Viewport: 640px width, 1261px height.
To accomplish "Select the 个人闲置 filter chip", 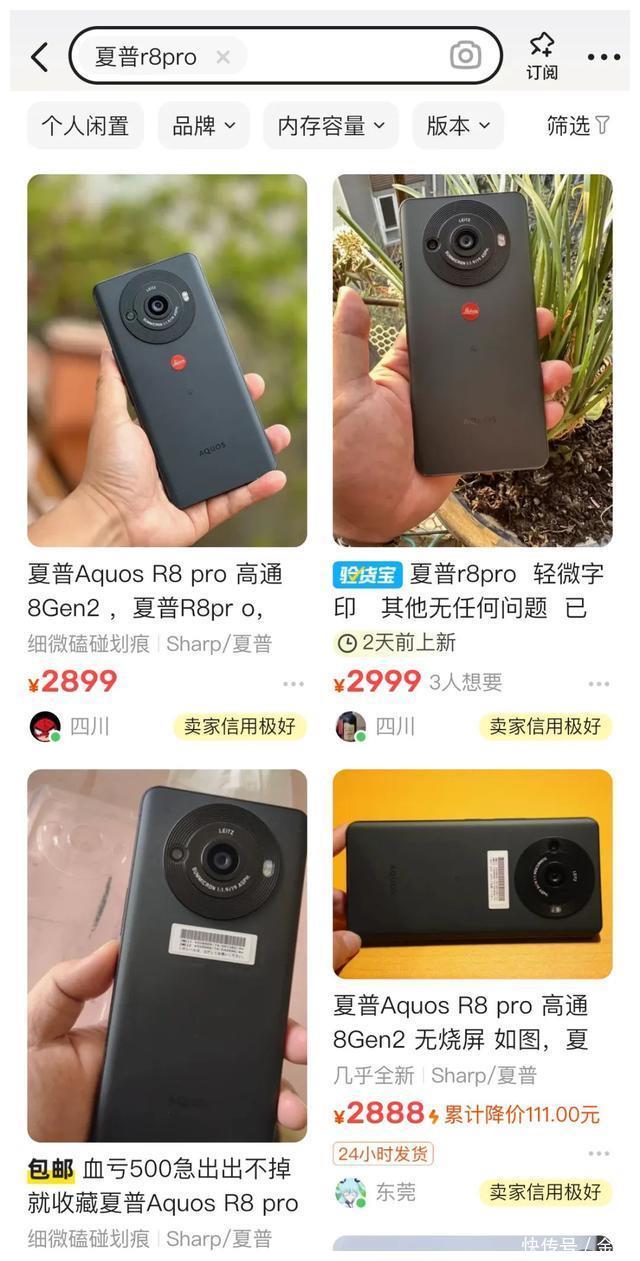I will click(x=85, y=126).
